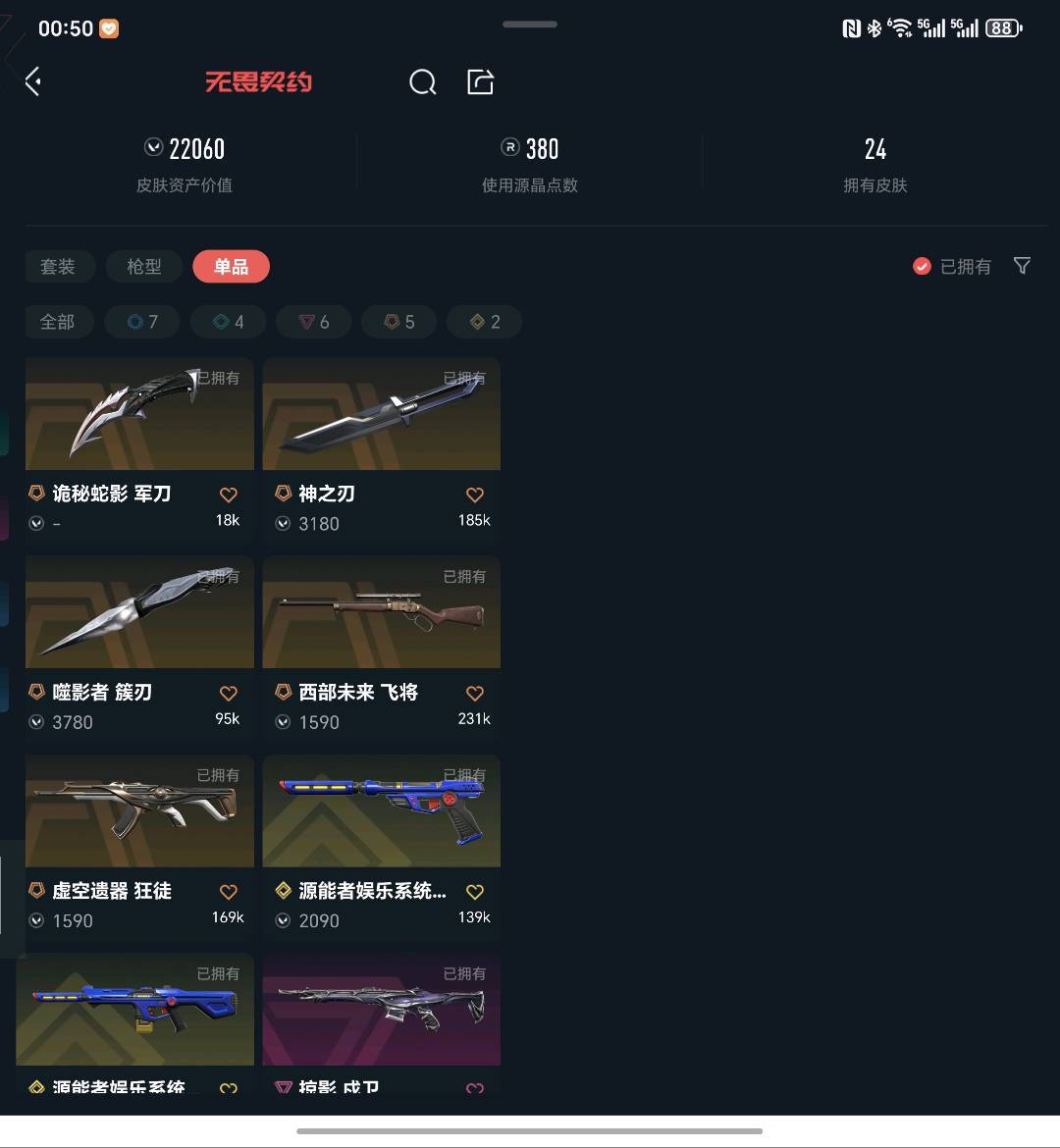Toggle the 已拥有 owned filter

(951, 267)
